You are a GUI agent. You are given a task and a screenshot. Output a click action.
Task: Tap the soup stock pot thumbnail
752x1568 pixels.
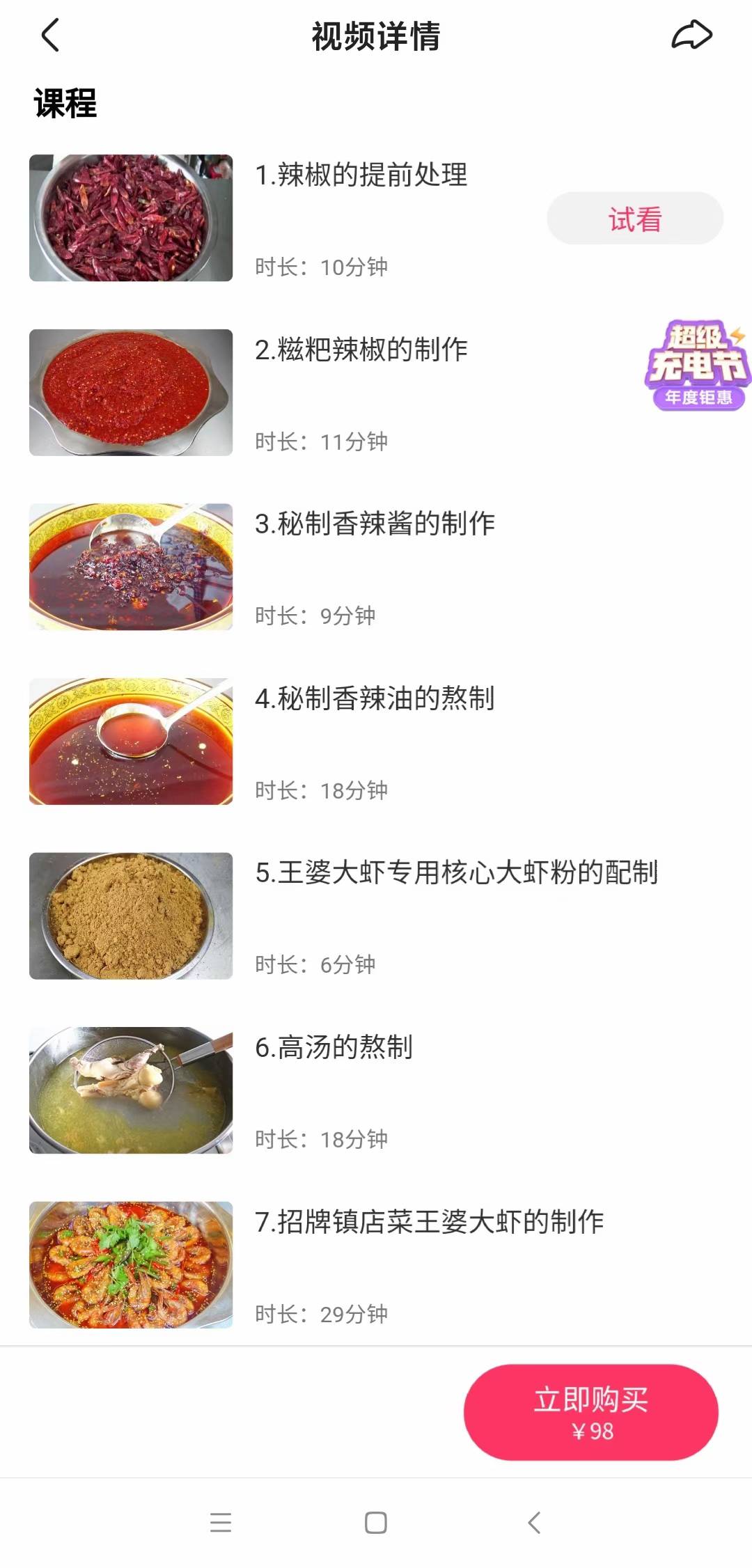click(x=131, y=1090)
